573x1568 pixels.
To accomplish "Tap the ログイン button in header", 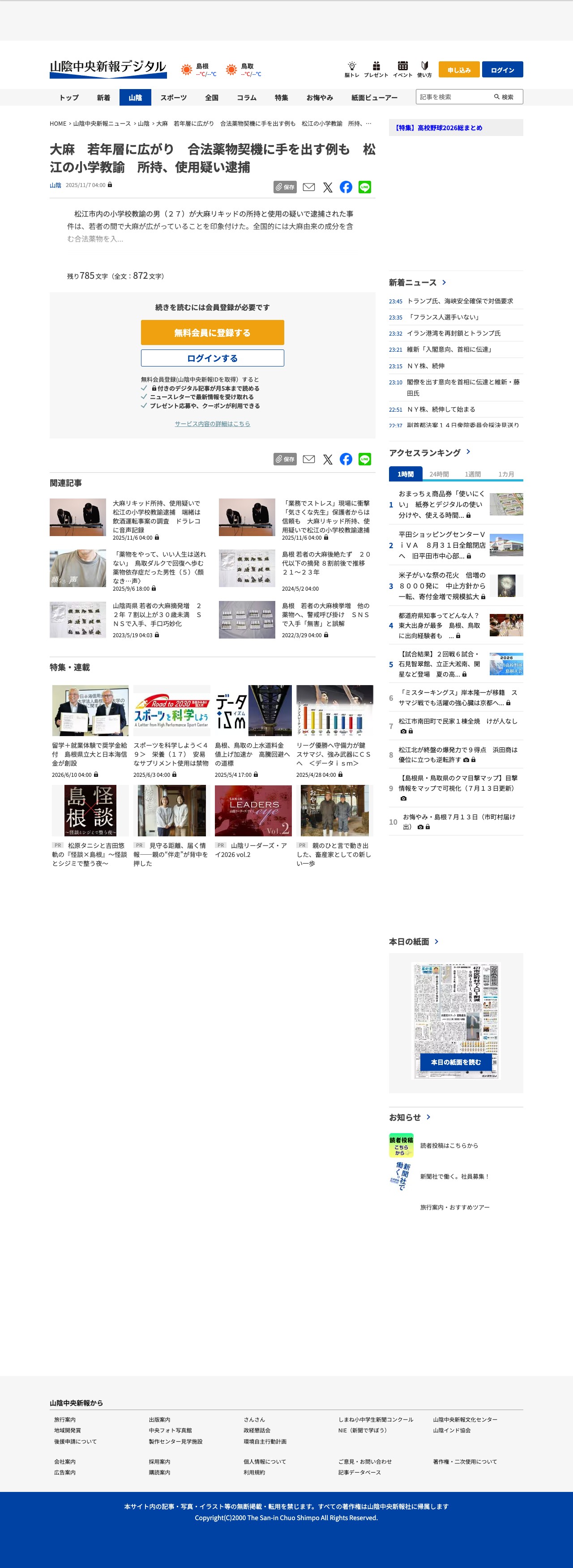I will pyautogui.click(x=502, y=70).
